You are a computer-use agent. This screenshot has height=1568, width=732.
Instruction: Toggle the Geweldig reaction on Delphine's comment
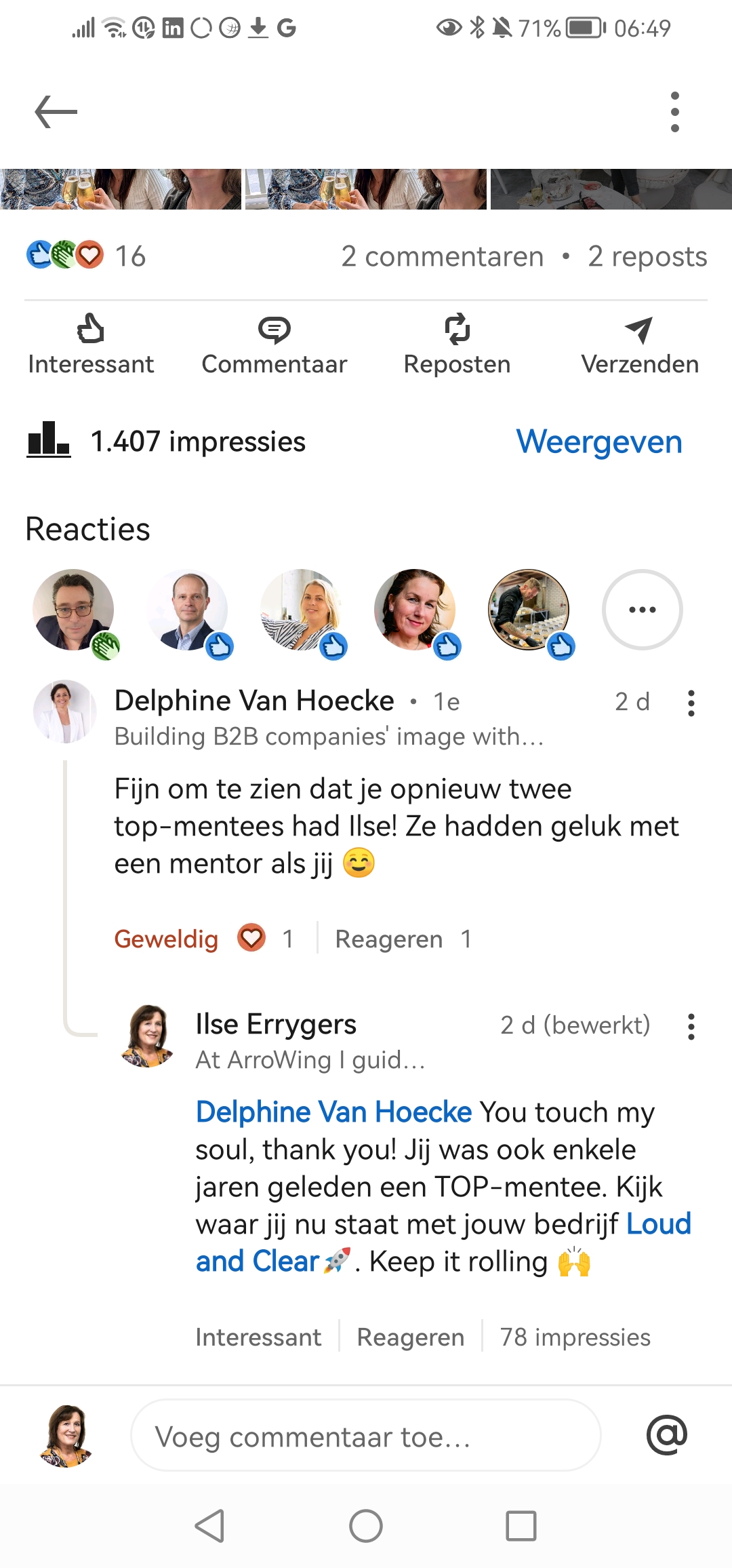(166, 939)
